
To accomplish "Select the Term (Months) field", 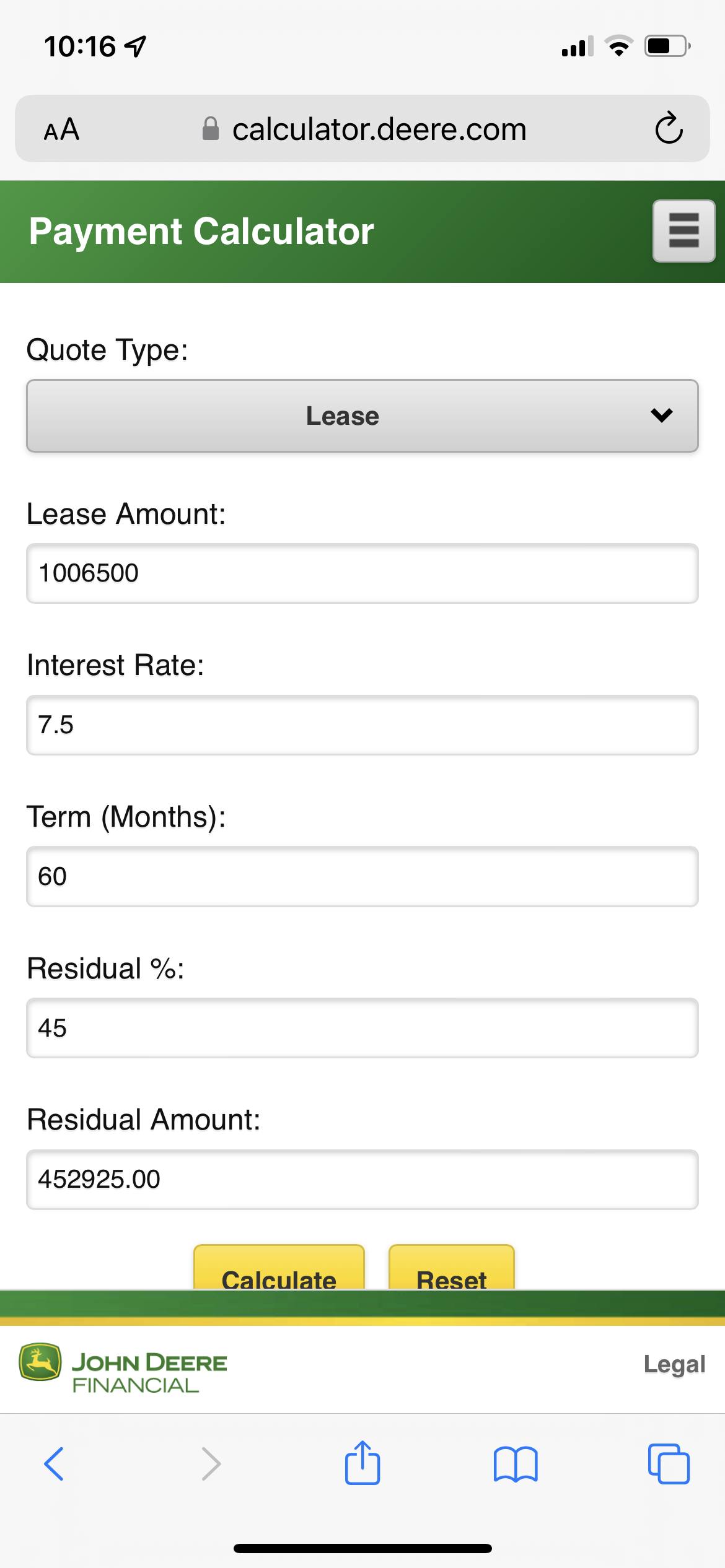I will (362, 876).
